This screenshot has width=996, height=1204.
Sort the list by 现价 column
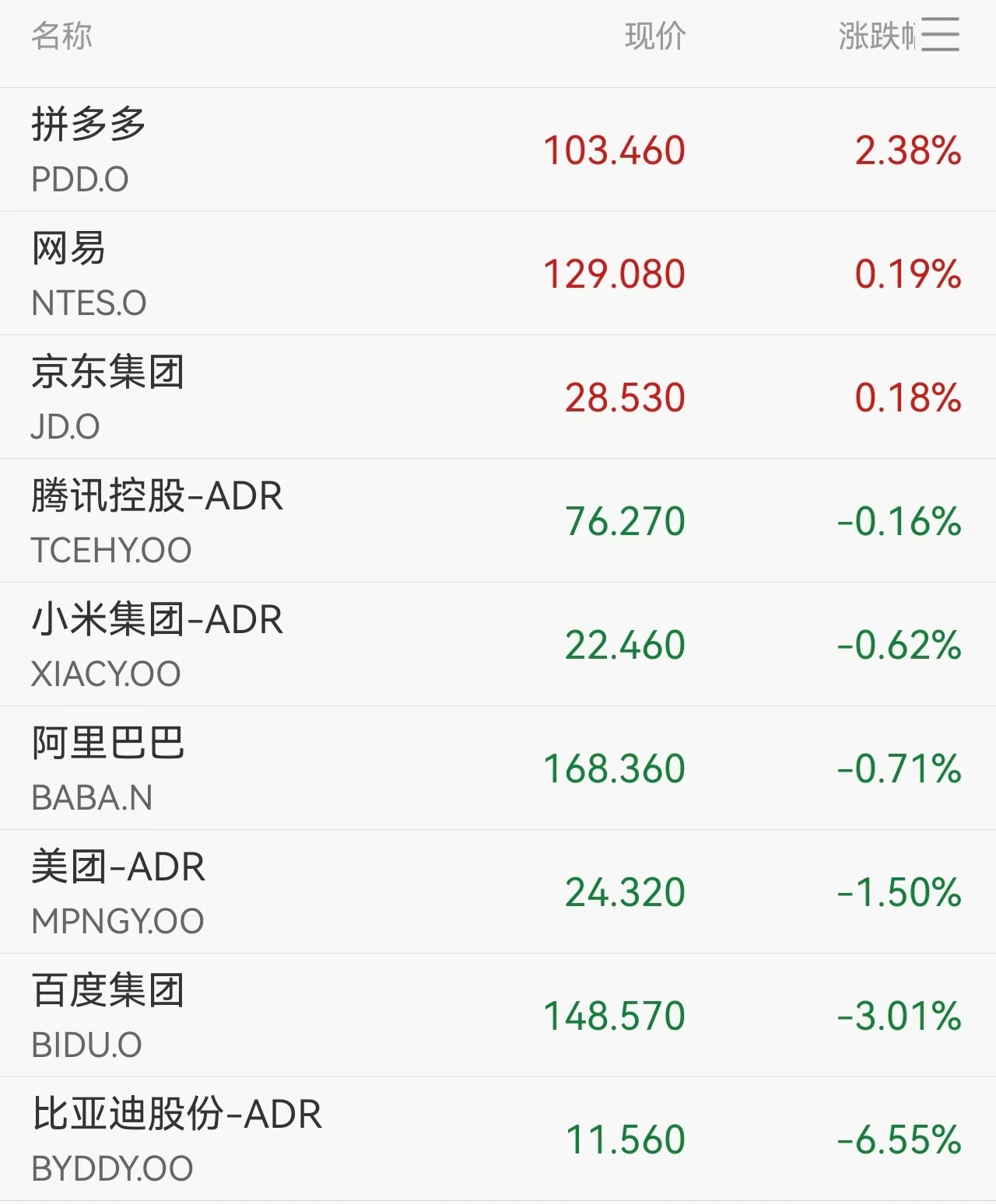[x=655, y=36]
